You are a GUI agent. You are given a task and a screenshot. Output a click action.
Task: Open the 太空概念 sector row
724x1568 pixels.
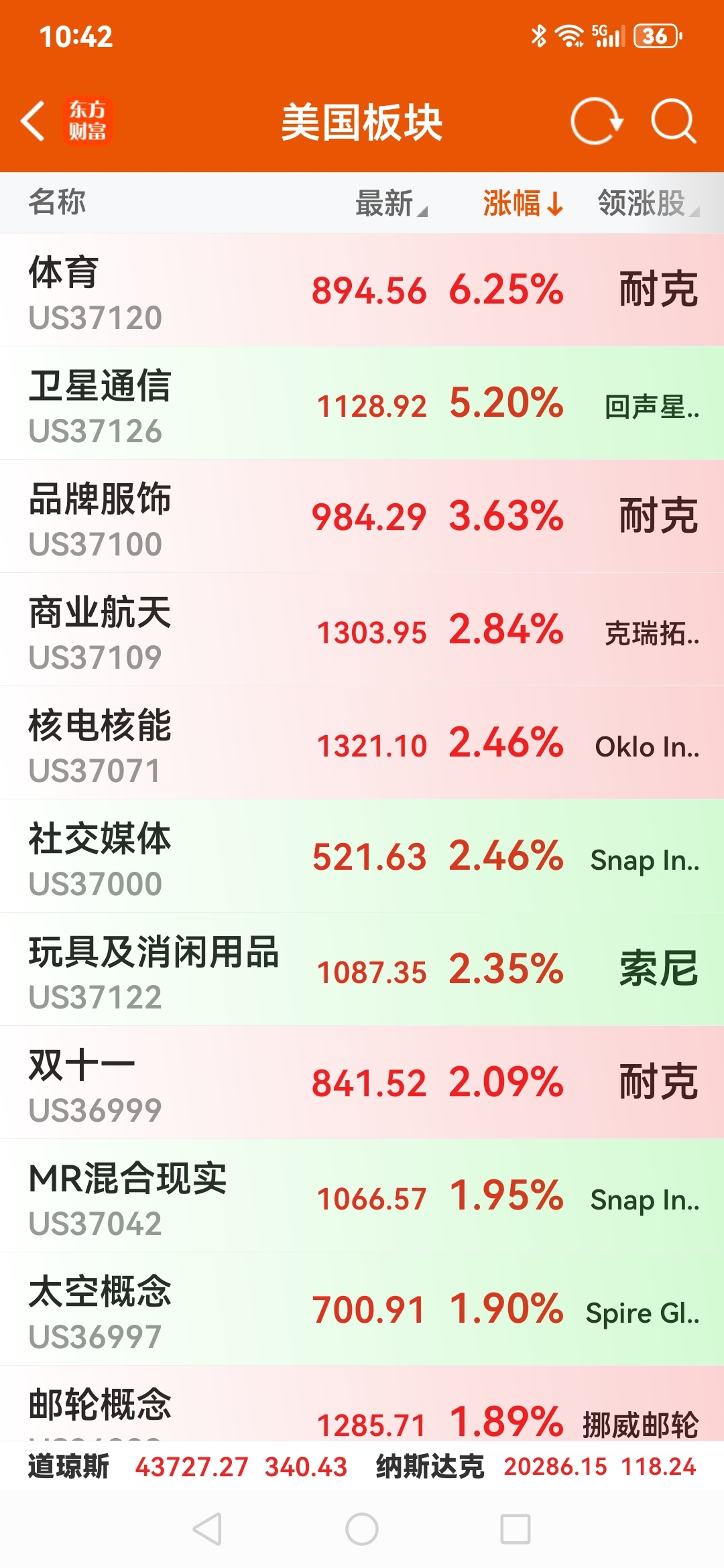362,1309
